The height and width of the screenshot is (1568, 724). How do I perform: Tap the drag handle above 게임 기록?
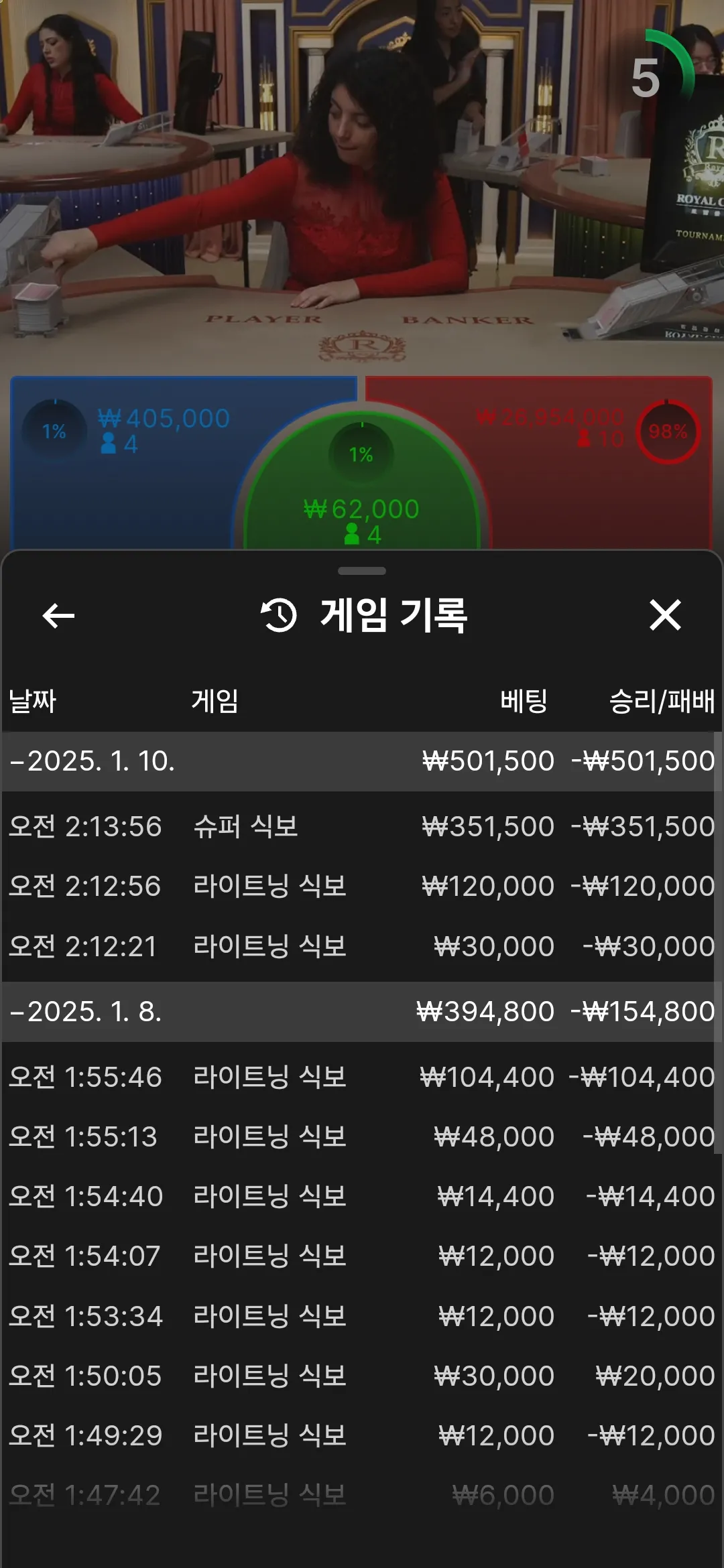pyautogui.click(x=362, y=571)
